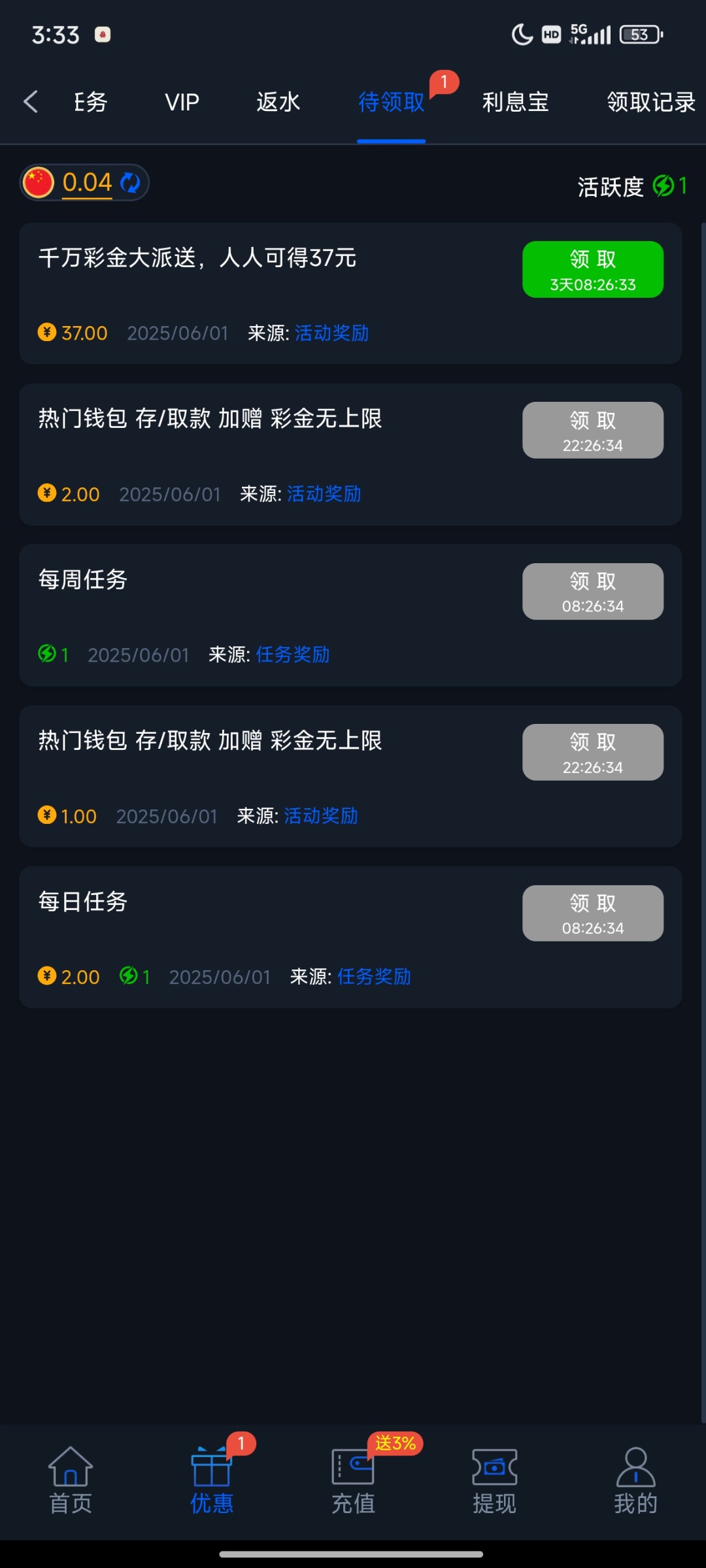Go back using the top-left arrow

pyautogui.click(x=31, y=102)
